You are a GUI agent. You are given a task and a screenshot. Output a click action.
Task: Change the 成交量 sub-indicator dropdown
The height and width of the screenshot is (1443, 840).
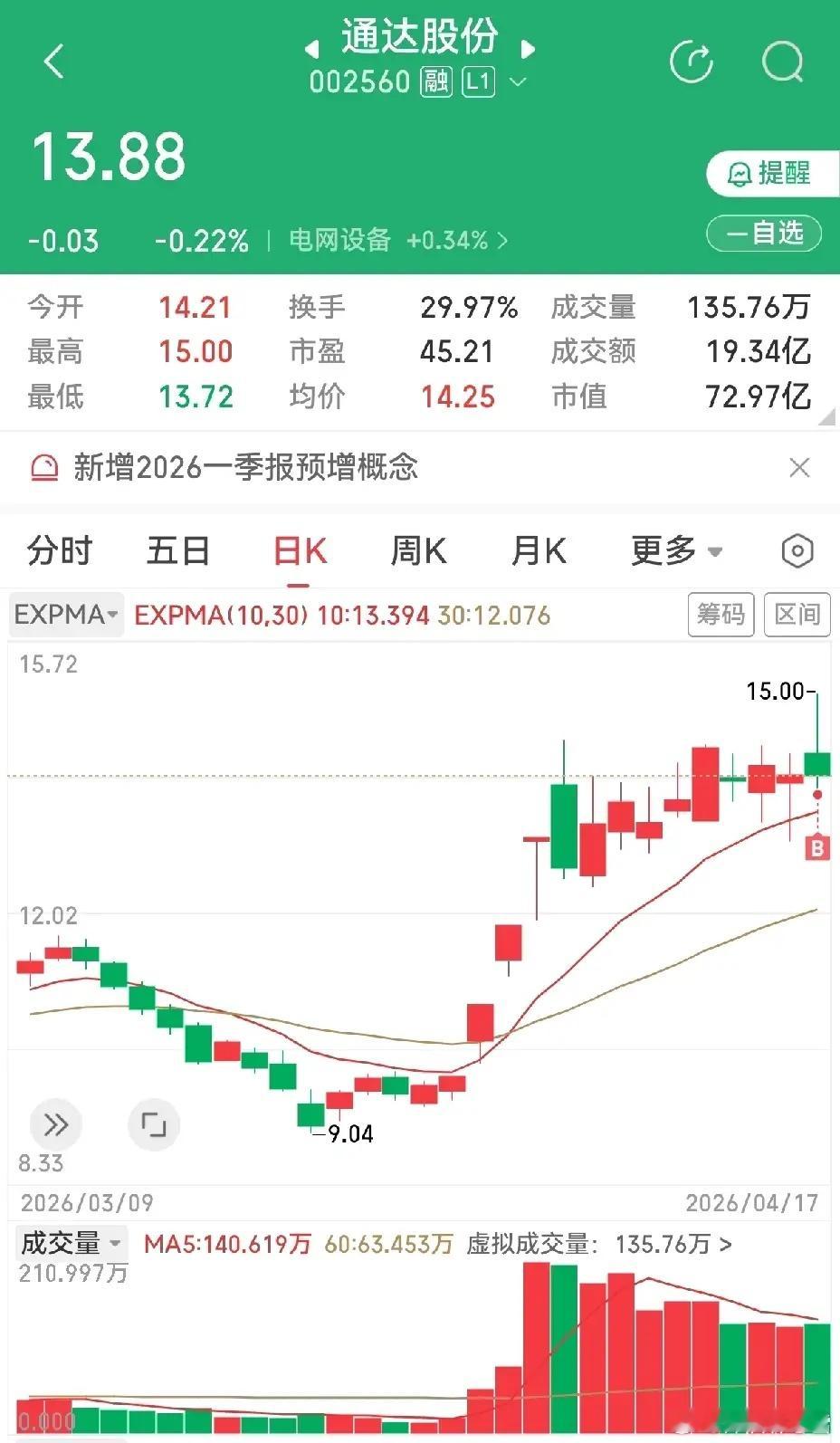coord(71,1243)
